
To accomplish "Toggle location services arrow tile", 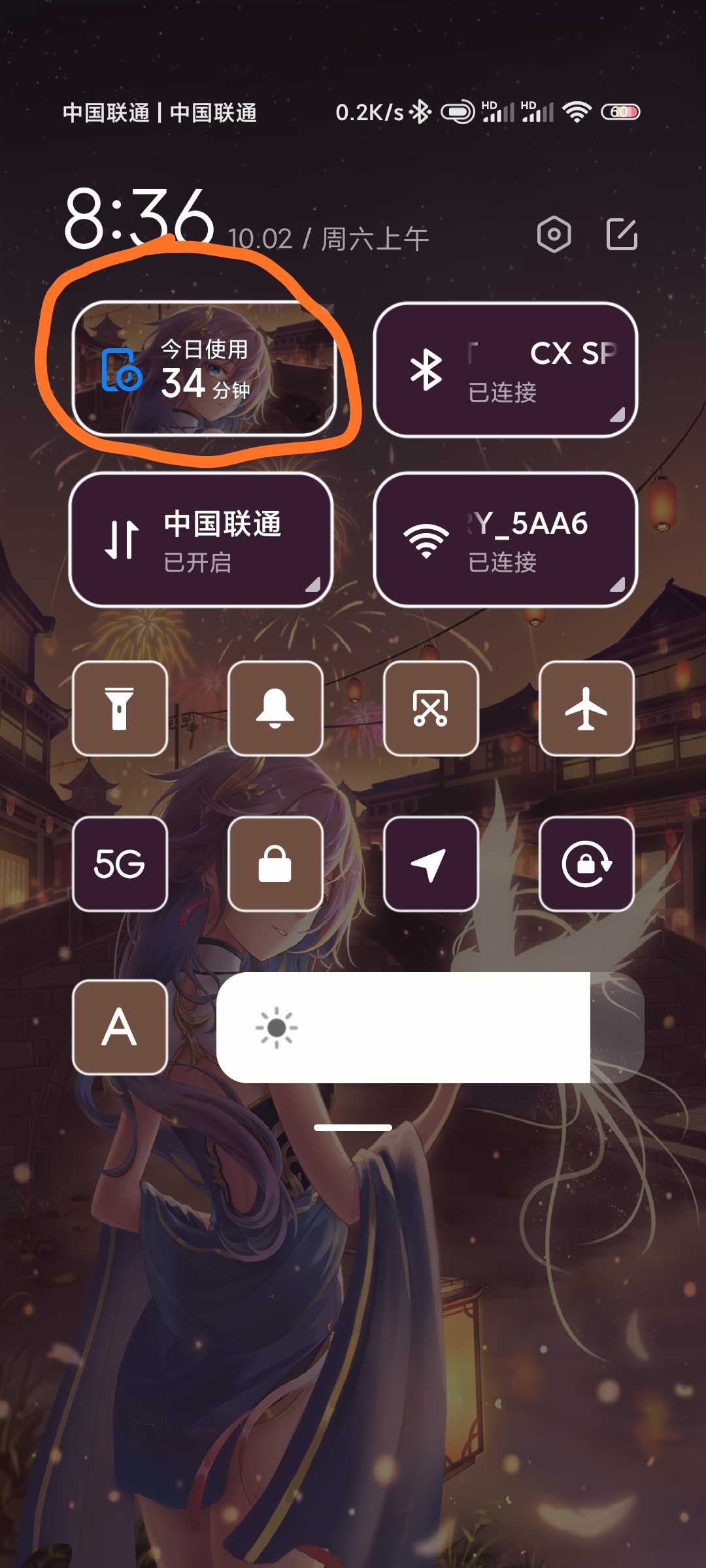I will point(431,864).
